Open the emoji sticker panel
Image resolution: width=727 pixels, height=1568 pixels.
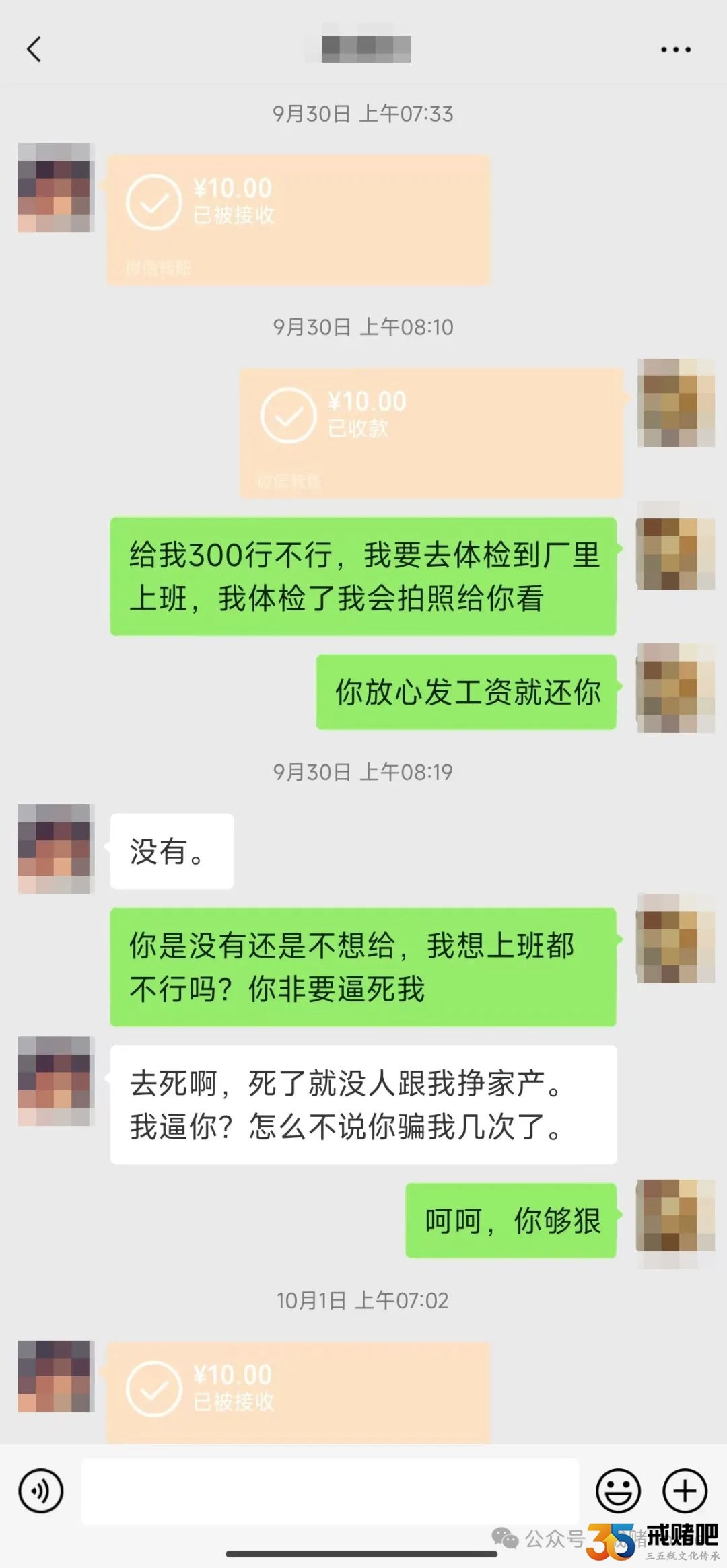[617, 1491]
